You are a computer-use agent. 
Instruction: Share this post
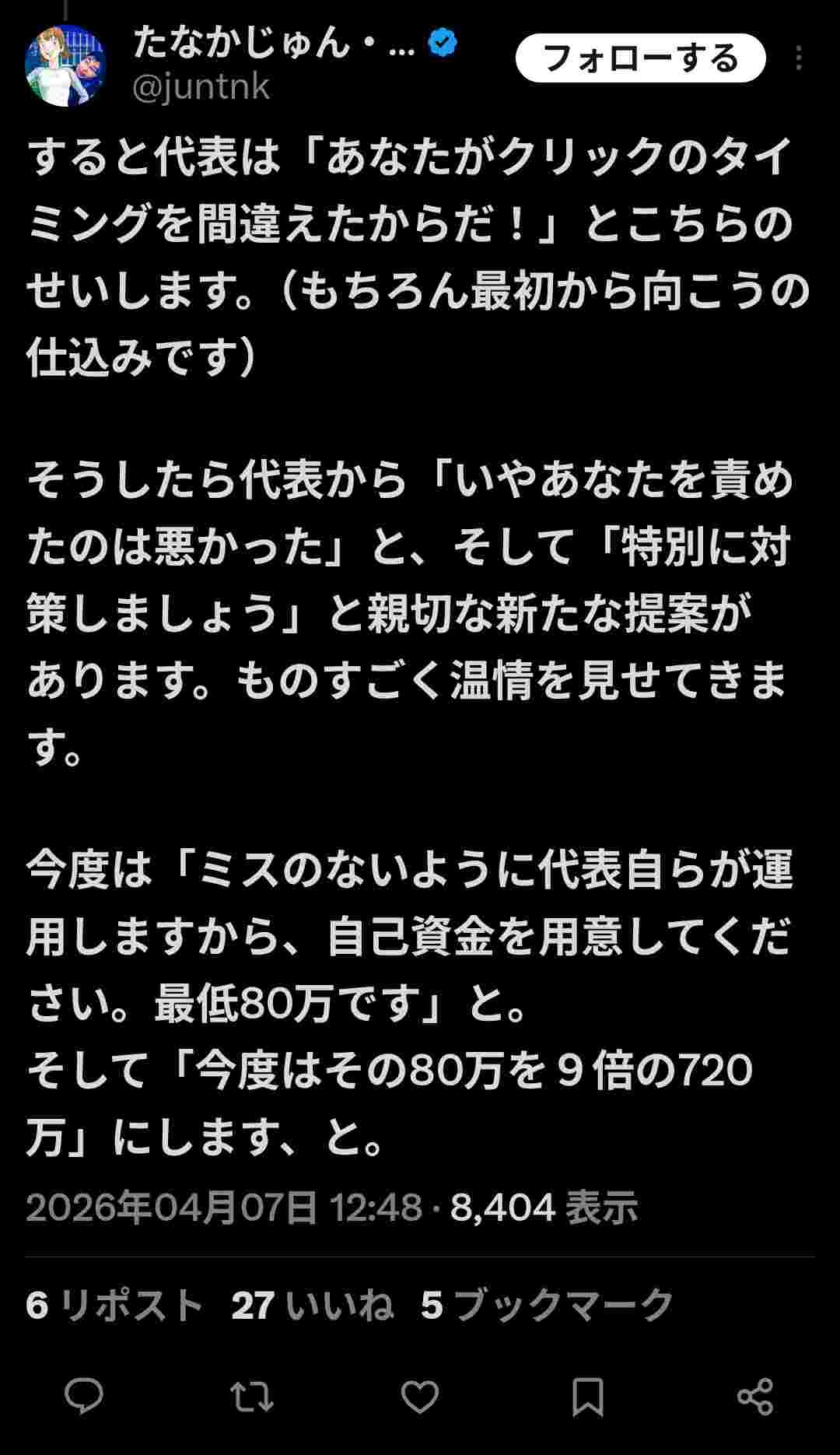754,1396
